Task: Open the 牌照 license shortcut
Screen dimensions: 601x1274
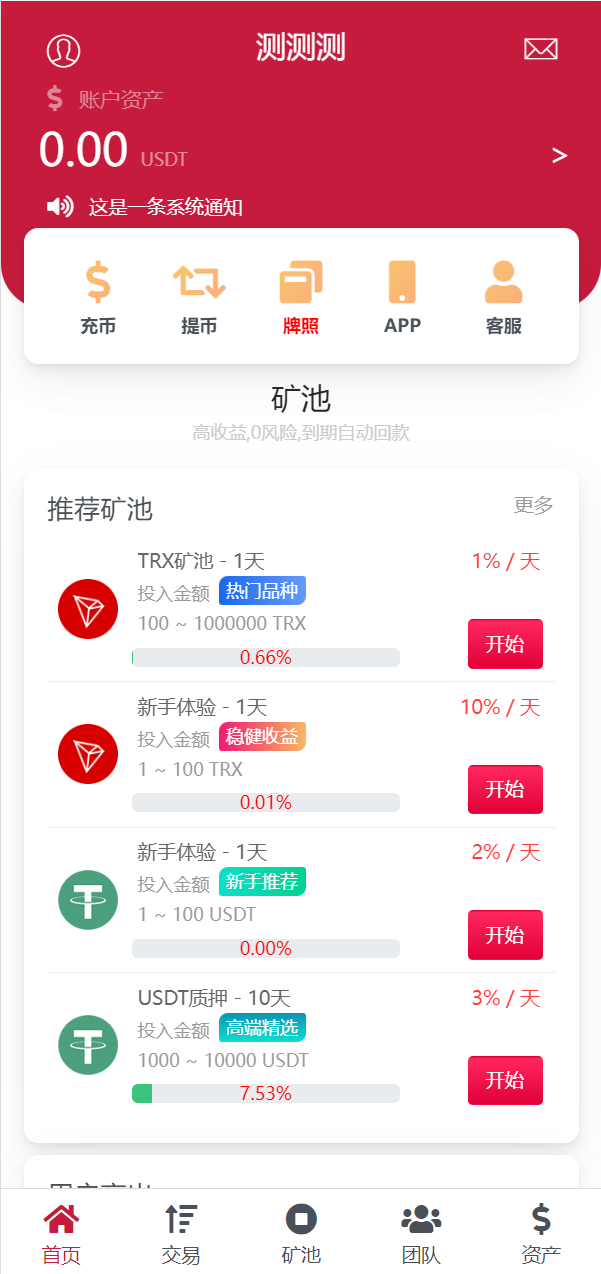Action: (x=300, y=297)
